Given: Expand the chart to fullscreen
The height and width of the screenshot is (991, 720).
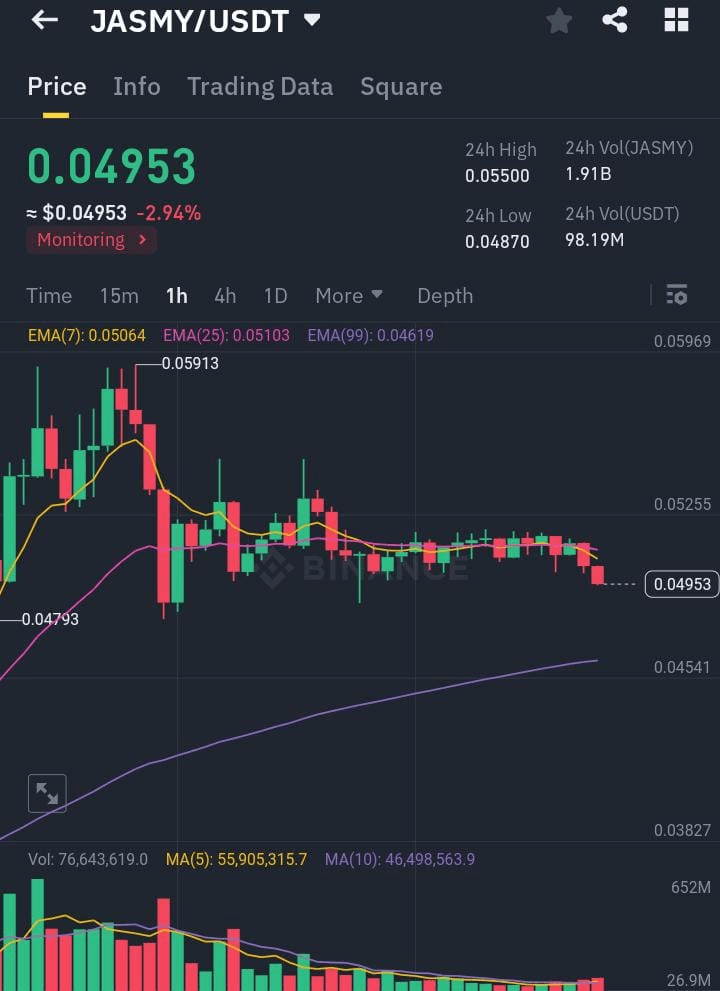Looking at the screenshot, I should coord(47,794).
